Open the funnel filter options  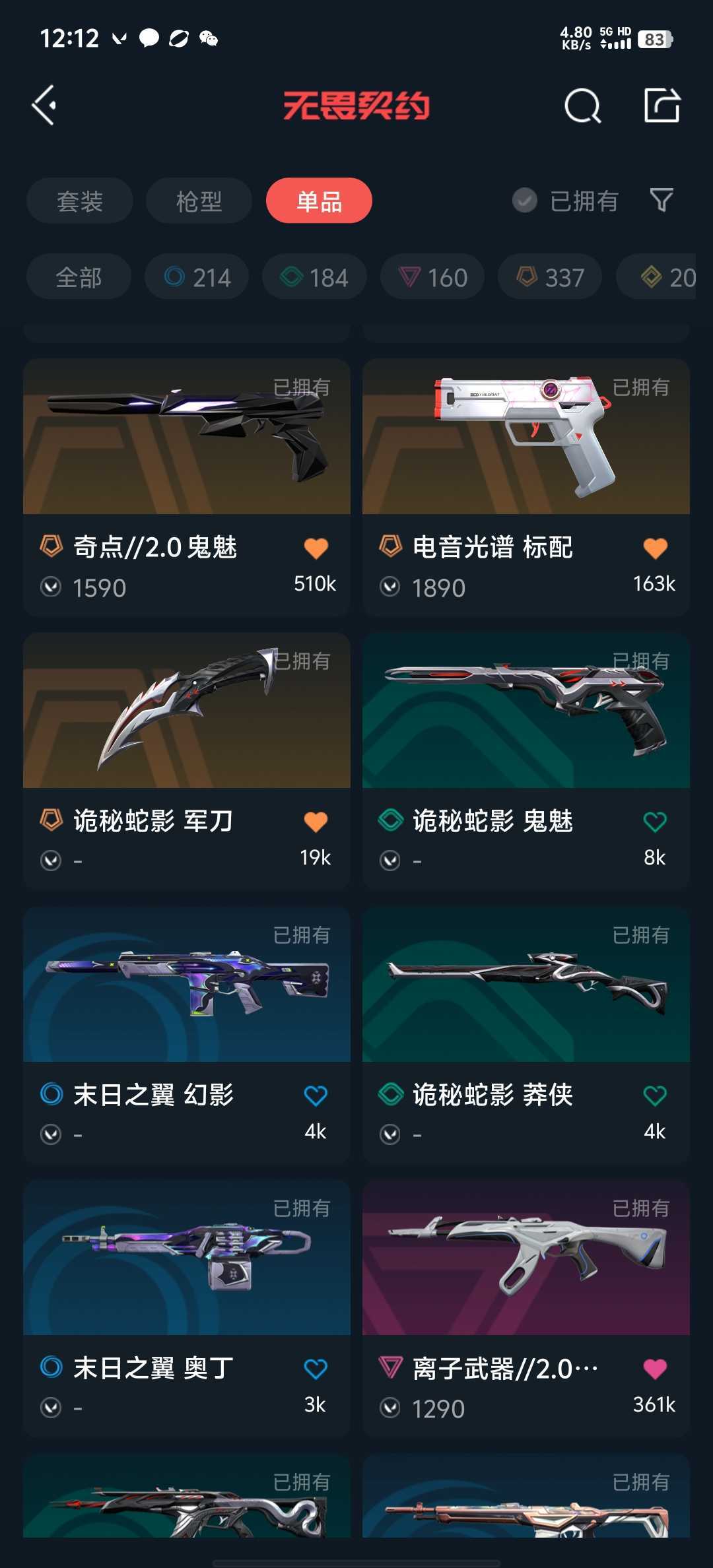coord(661,200)
